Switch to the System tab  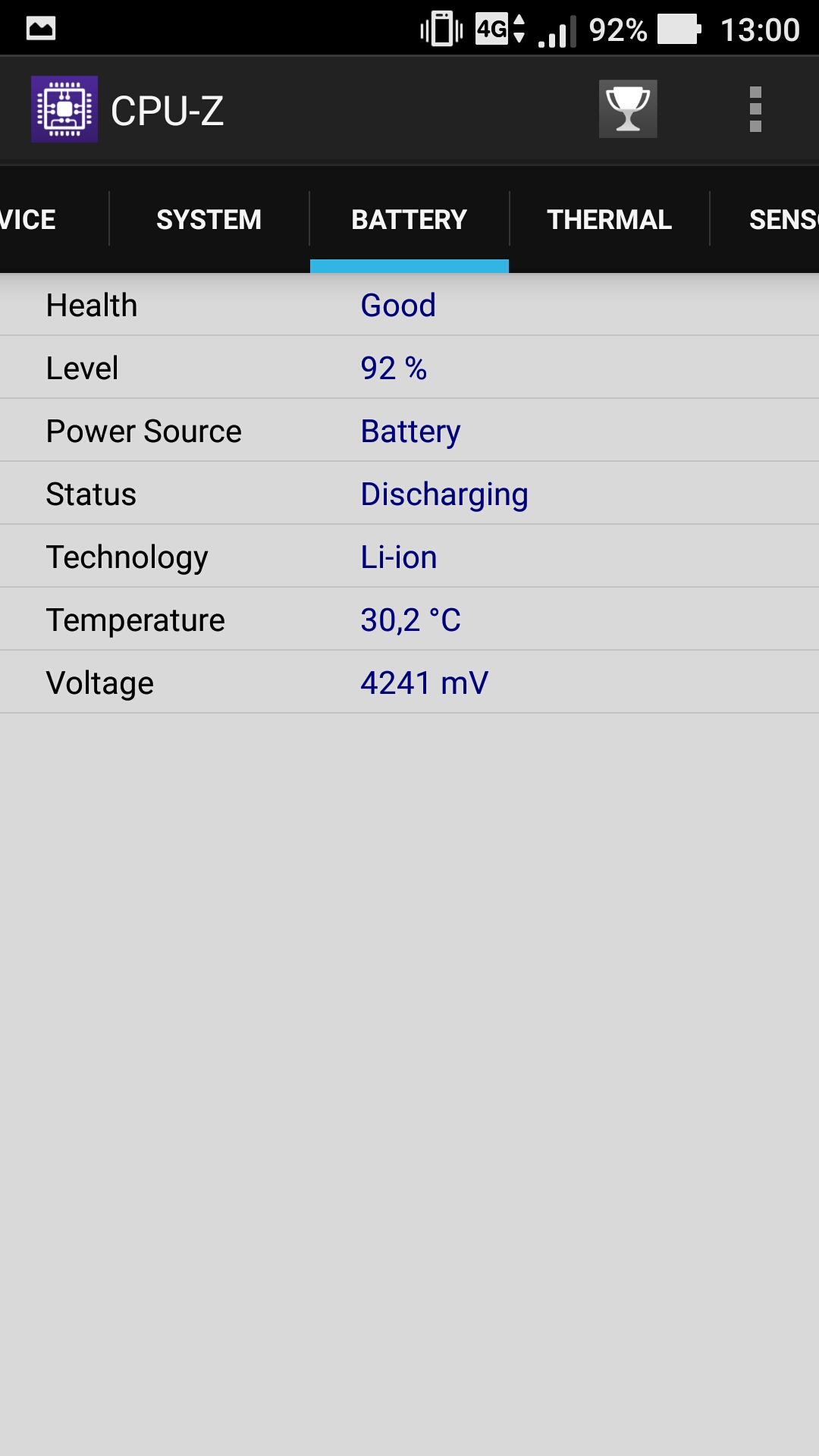tap(209, 219)
